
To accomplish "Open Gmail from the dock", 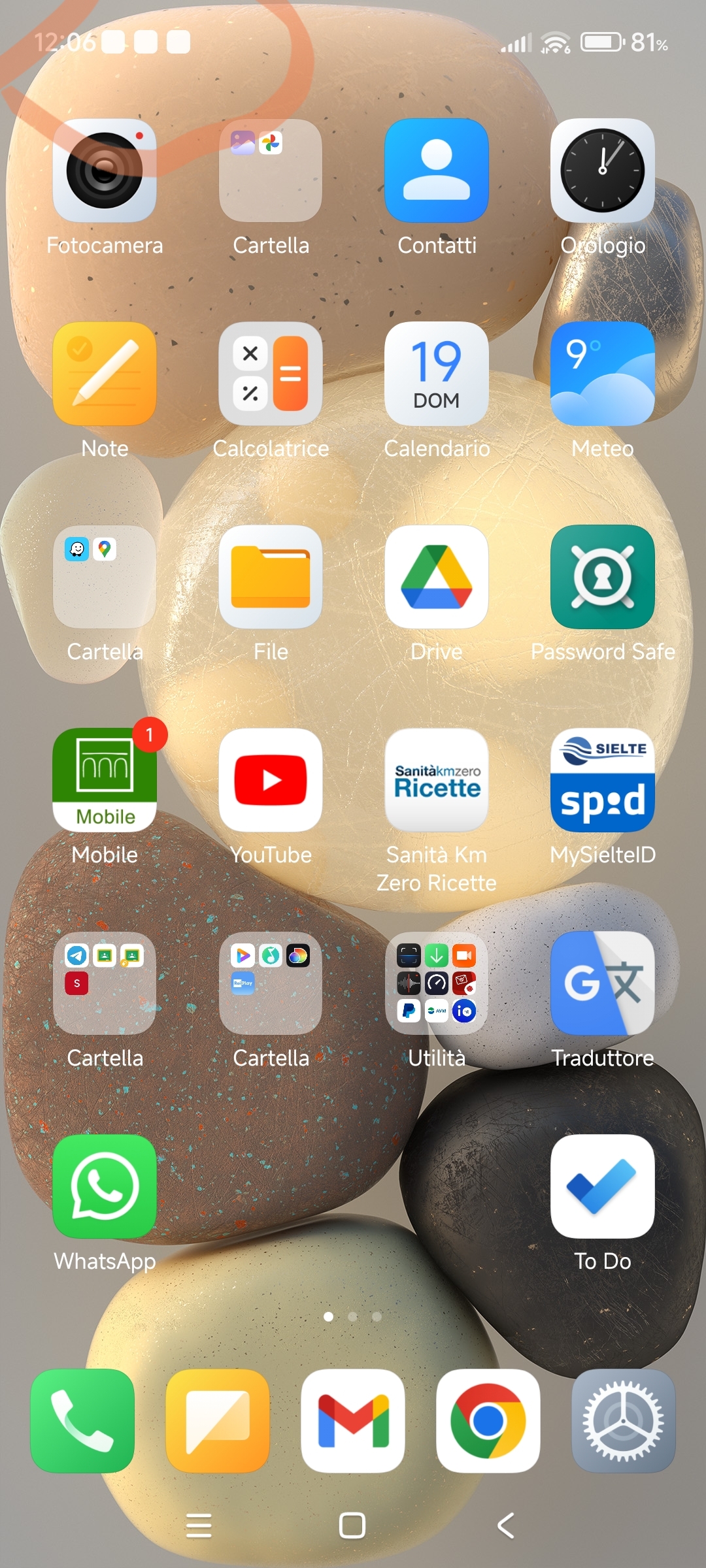I will pyautogui.click(x=353, y=1421).
